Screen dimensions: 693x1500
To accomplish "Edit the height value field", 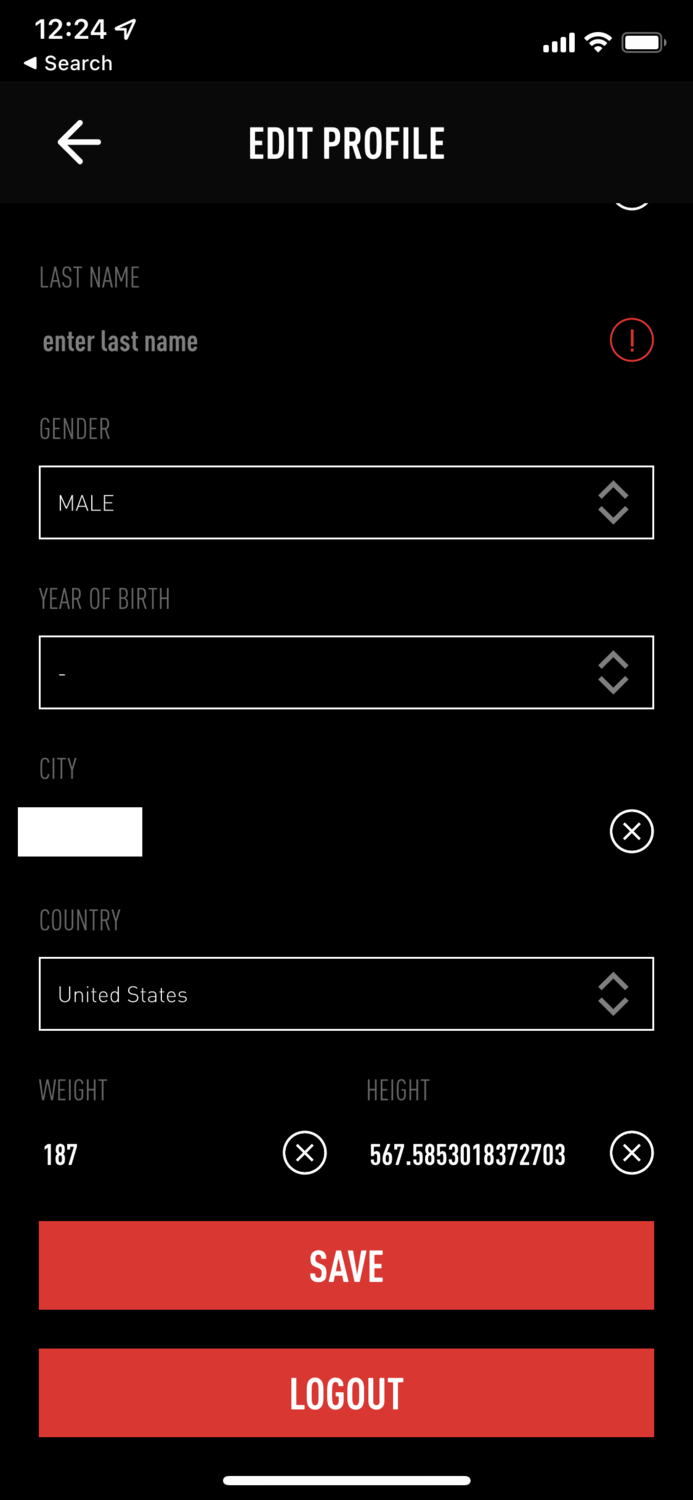I will [x=468, y=1155].
